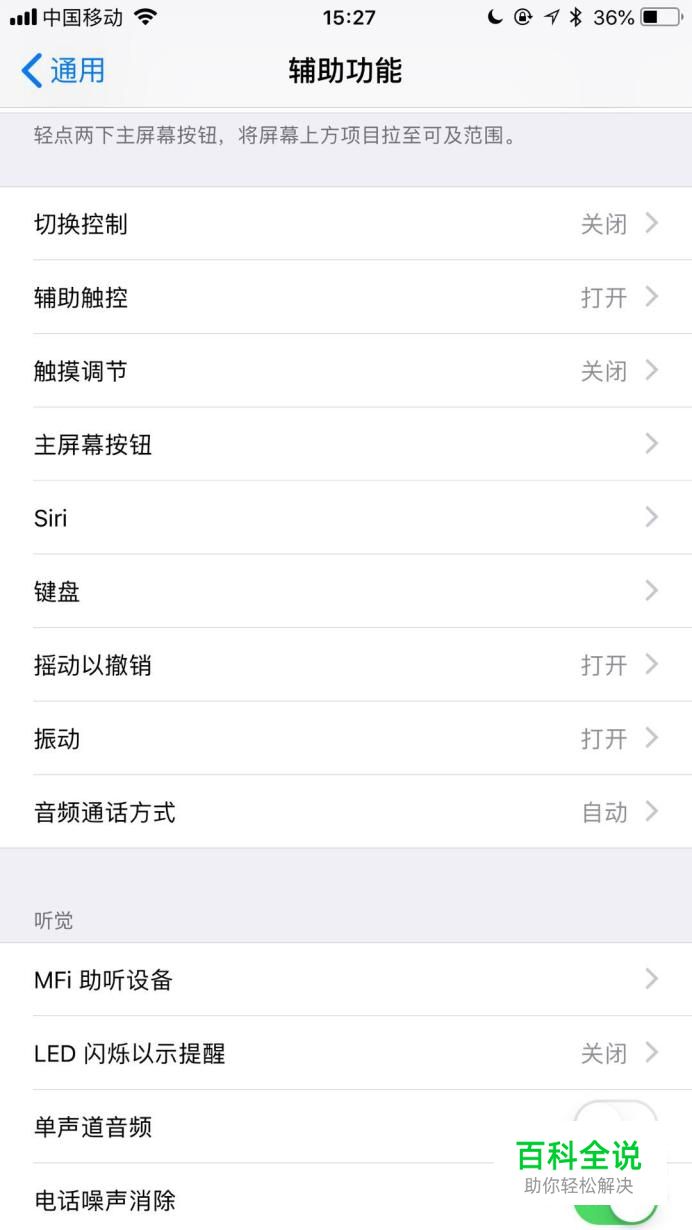Open 切换控制 settings
692x1230 pixels.
[x=346, y=224]
